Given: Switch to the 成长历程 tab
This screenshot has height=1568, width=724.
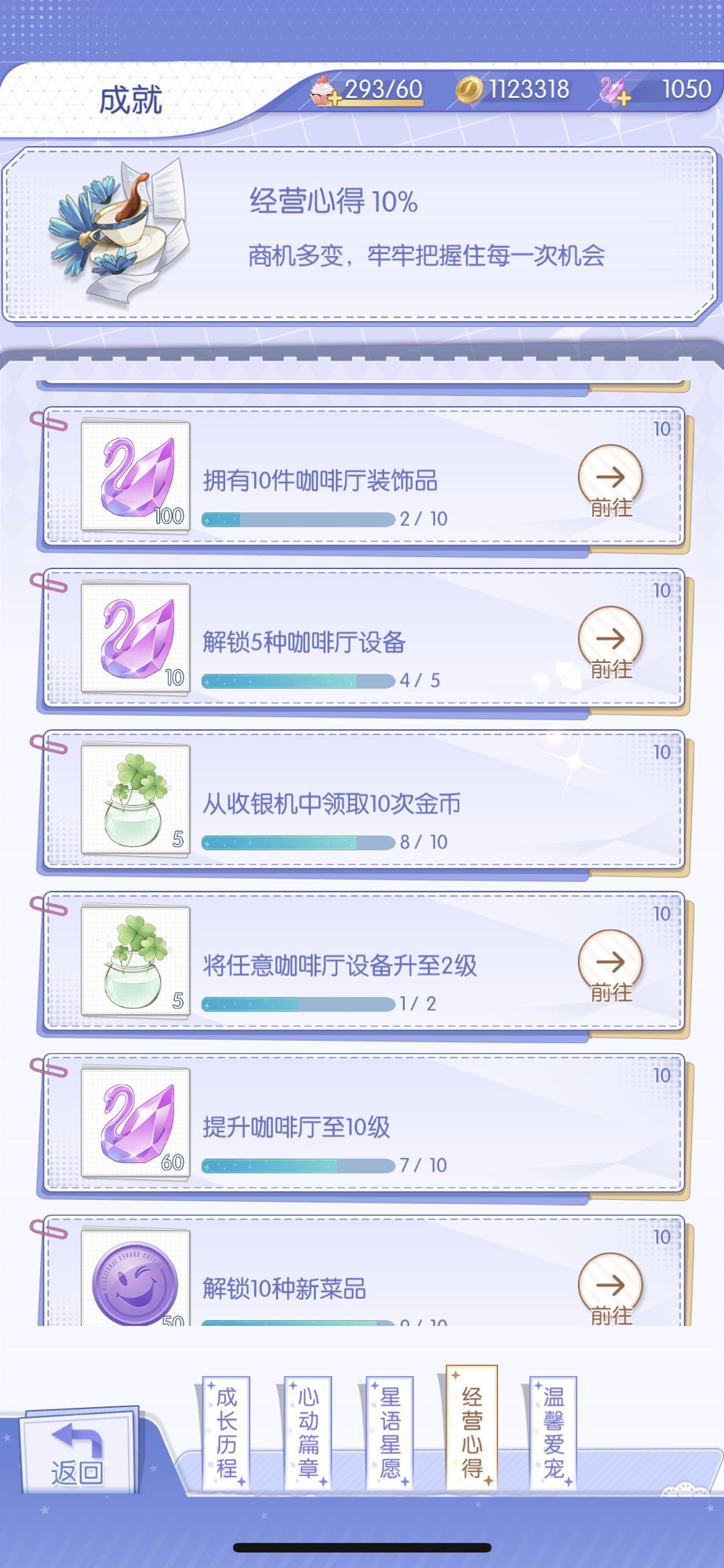Looking at the screenshot, I should 226,1433.
